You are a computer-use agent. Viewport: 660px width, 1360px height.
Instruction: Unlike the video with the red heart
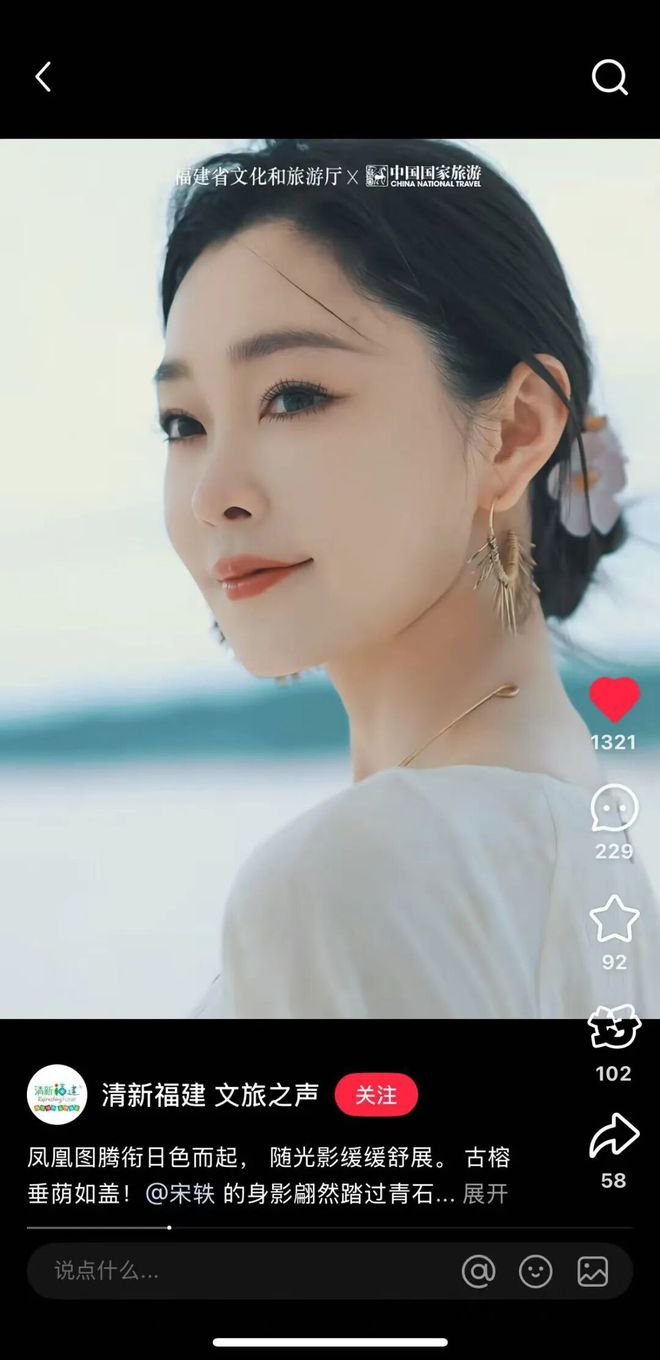614,699
